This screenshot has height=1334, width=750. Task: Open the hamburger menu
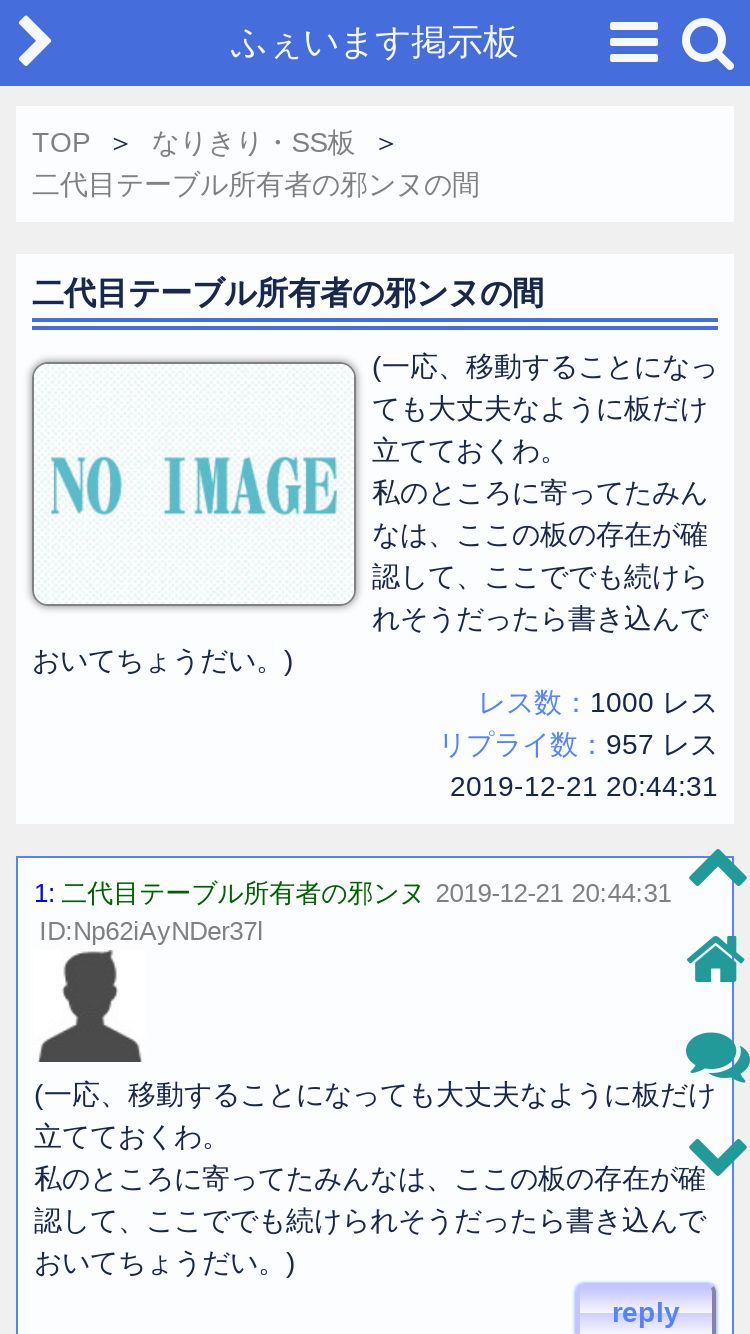633,43
